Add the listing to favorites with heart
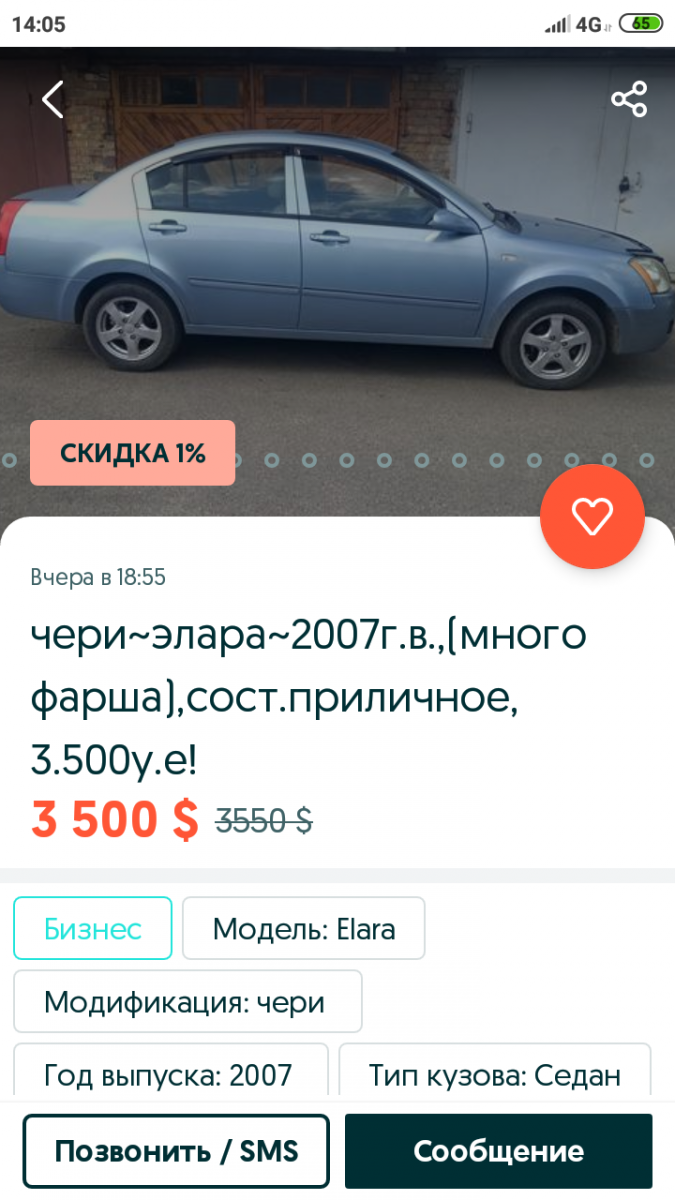This screenshot has height=1200, width=675. [592, 516]
